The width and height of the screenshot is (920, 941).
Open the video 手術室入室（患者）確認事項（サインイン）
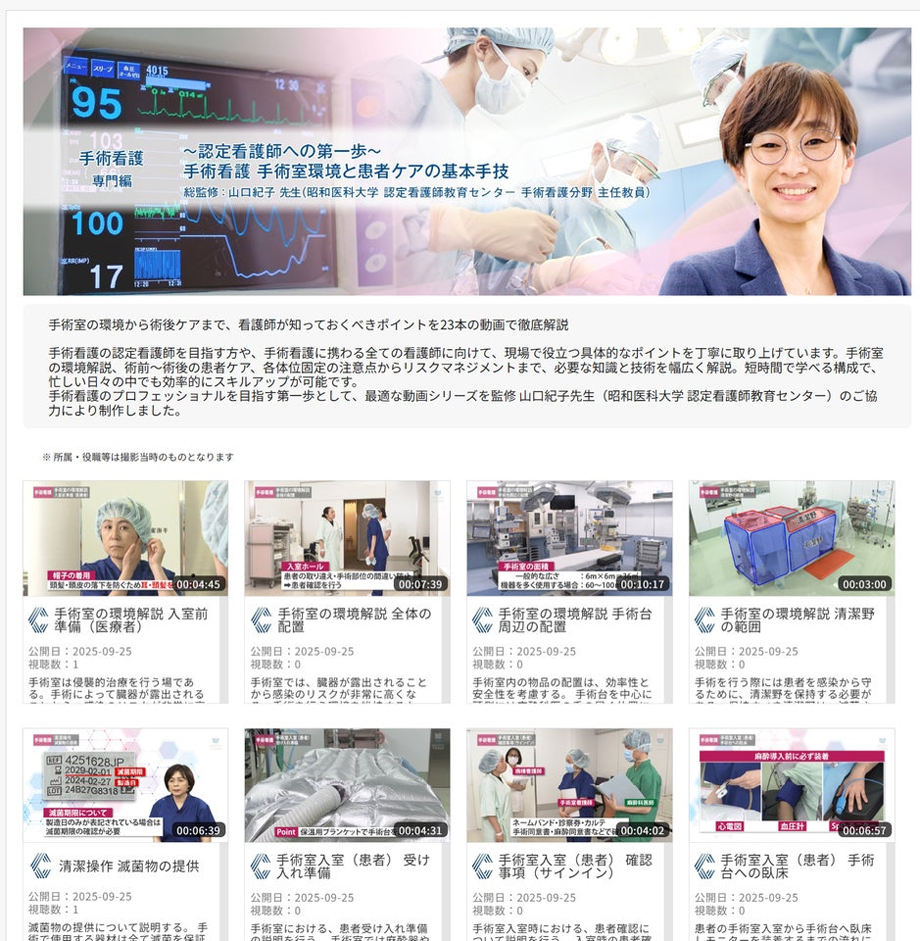coord(569,785)
